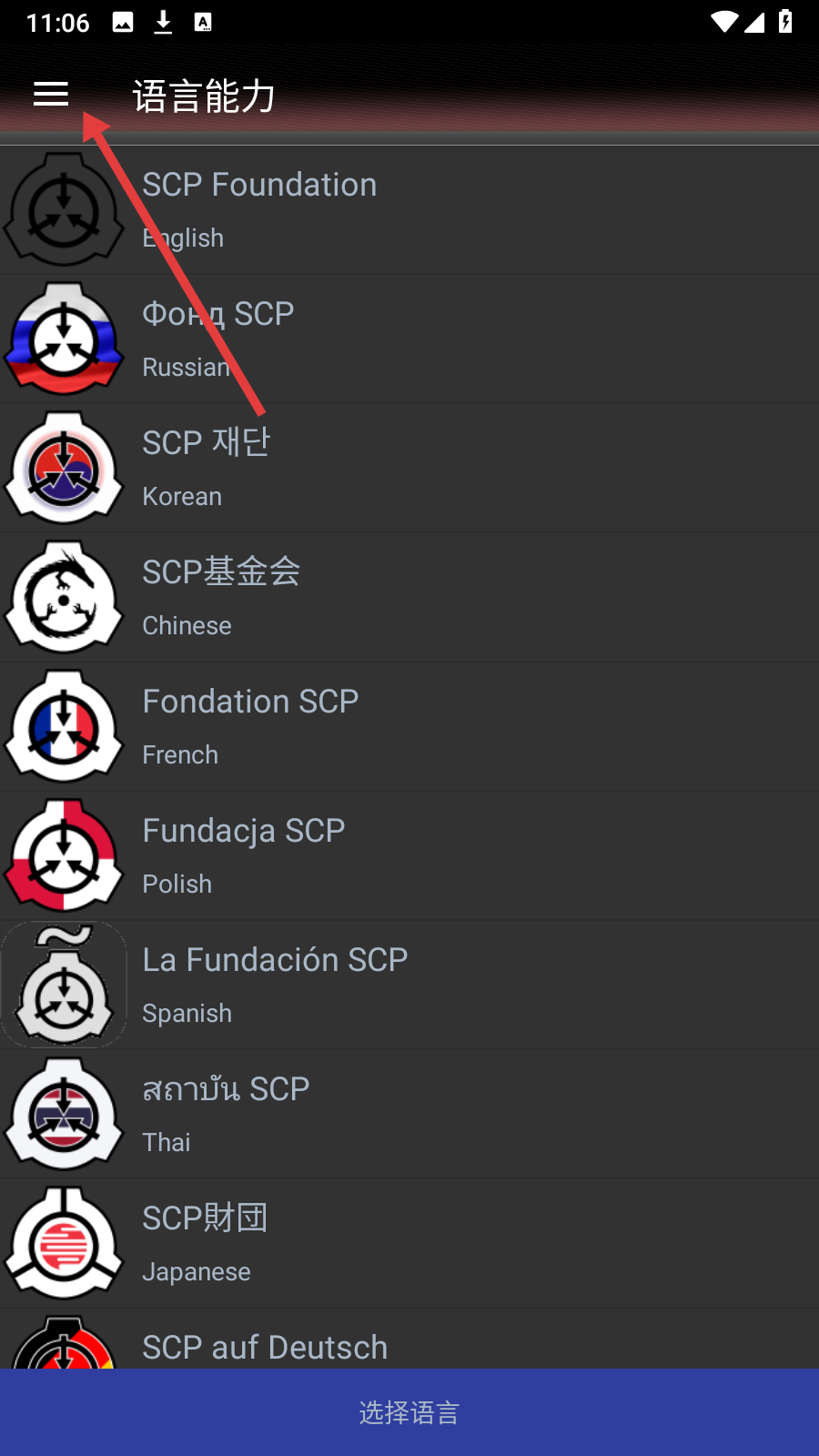
Task: Select SCP Foundation English
Action: pyautogui.click(x=409, y=210)
